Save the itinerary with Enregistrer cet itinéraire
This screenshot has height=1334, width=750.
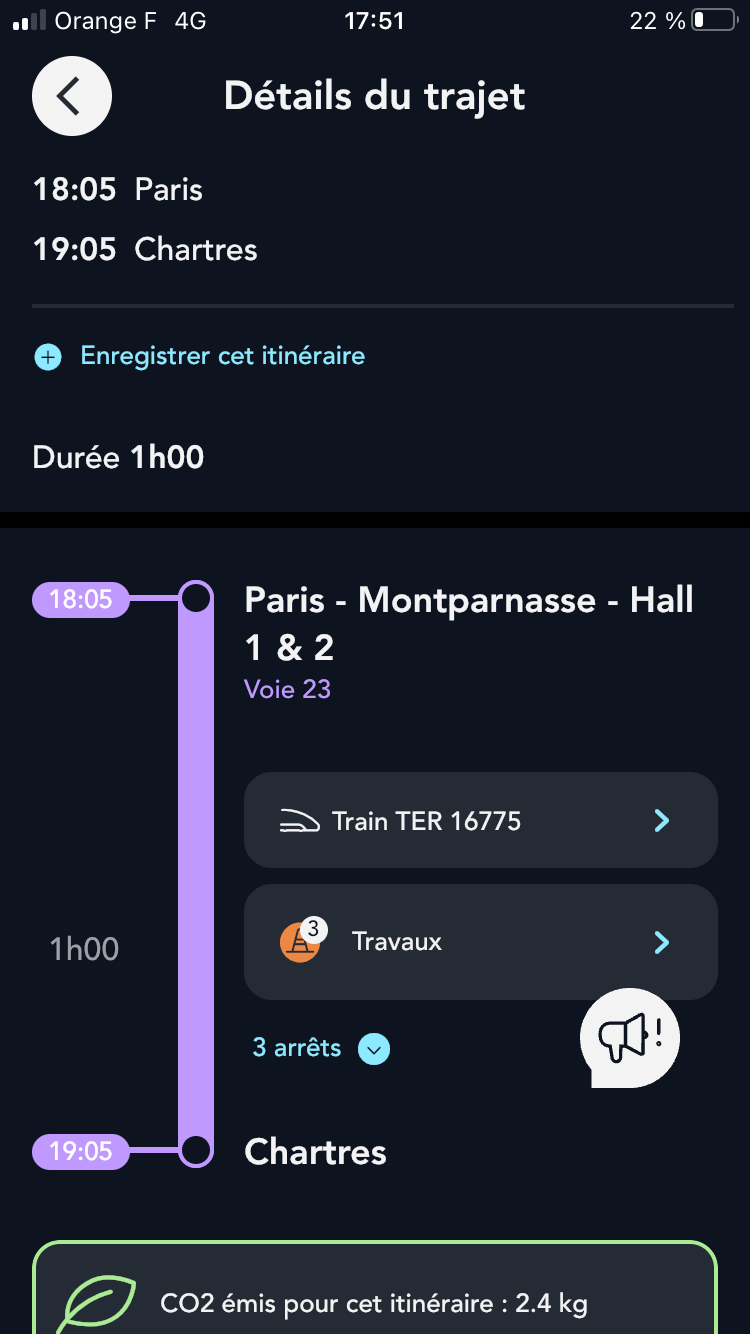pos(222,356)
